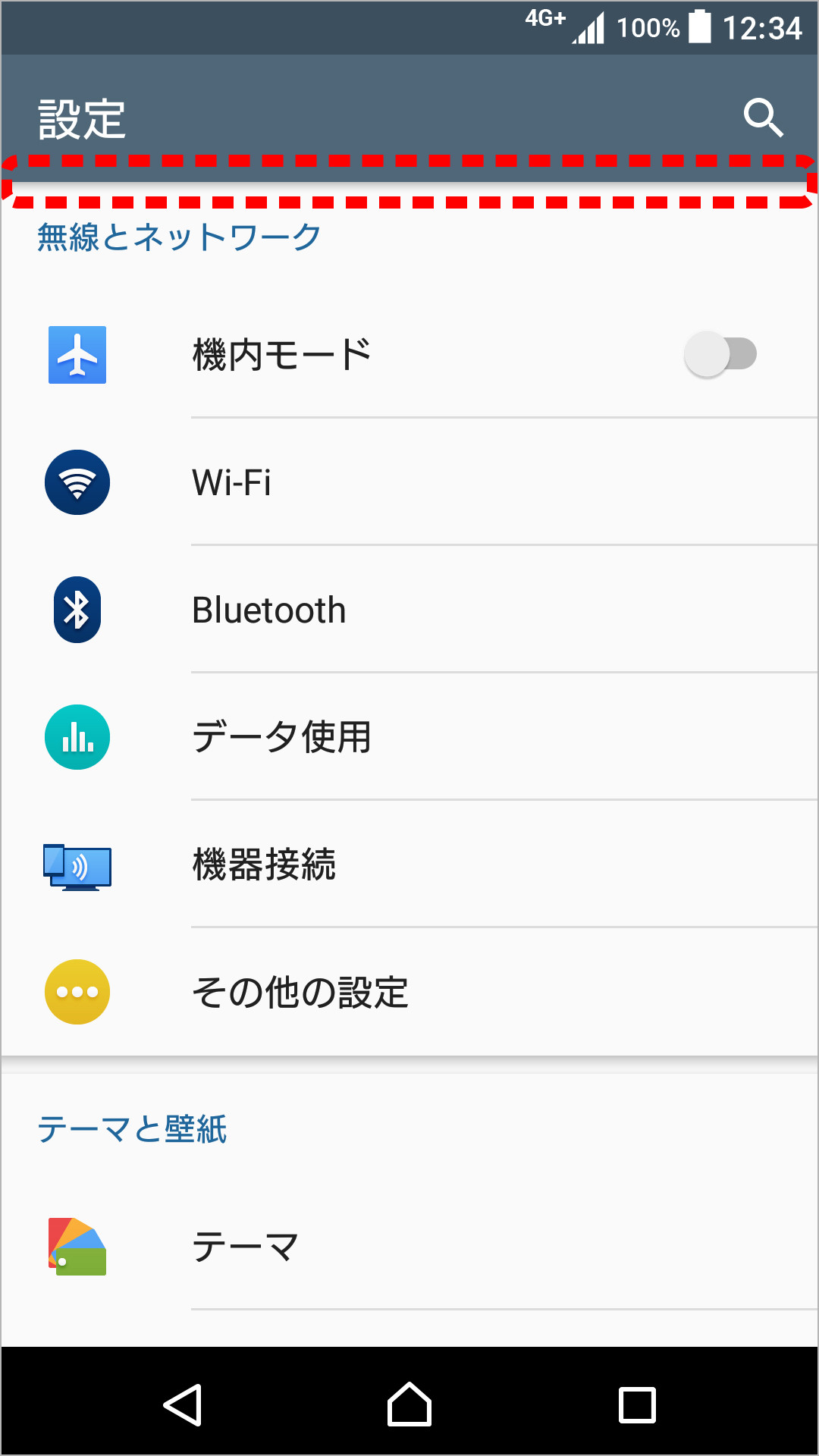
Task: Tap the 機器接続 device connection icon
Action: tap(77, 864)
